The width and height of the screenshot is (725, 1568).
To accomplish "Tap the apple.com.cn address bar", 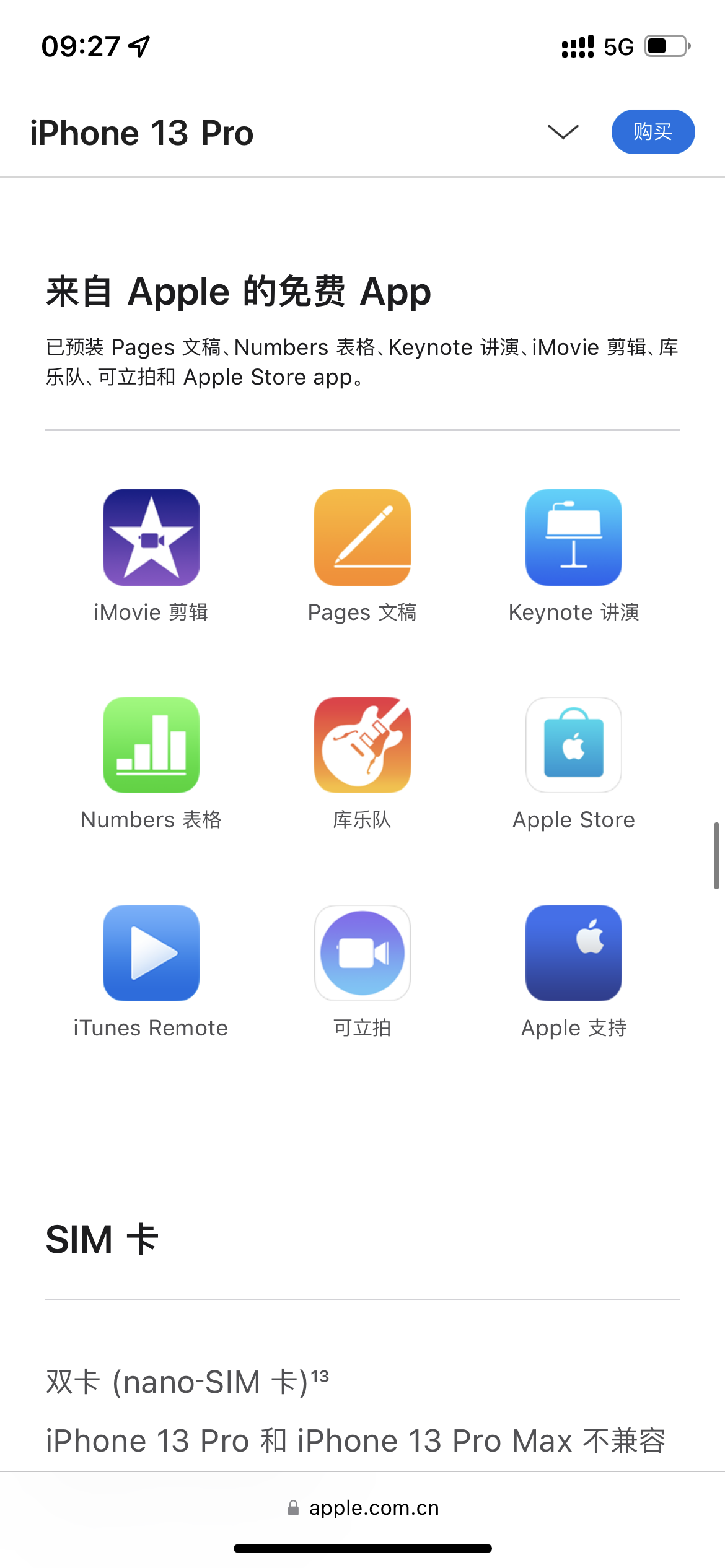I will 364,1508.
